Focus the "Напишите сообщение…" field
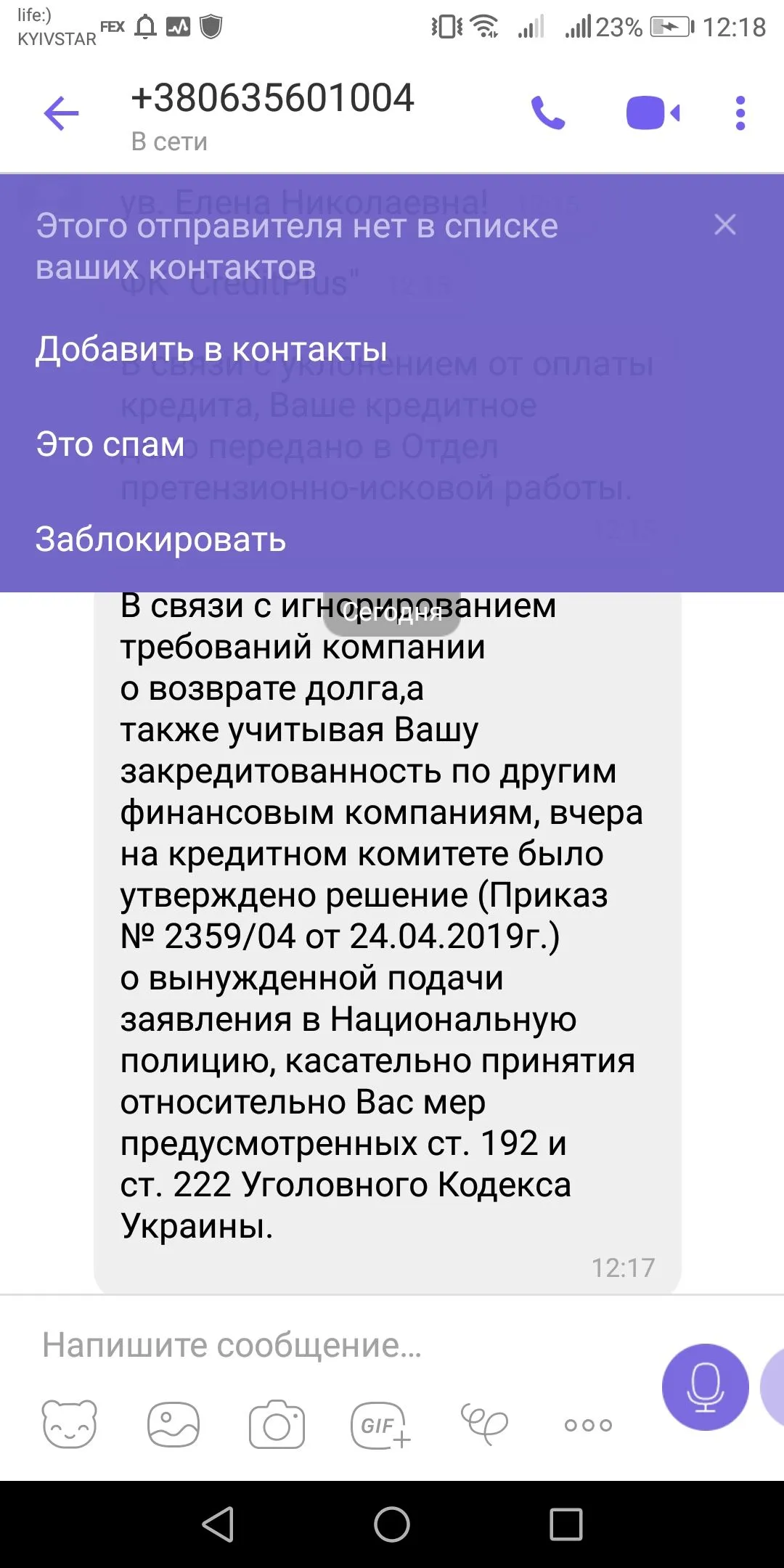Viewport: 784px width, 1568px height. pos(327,1345)
